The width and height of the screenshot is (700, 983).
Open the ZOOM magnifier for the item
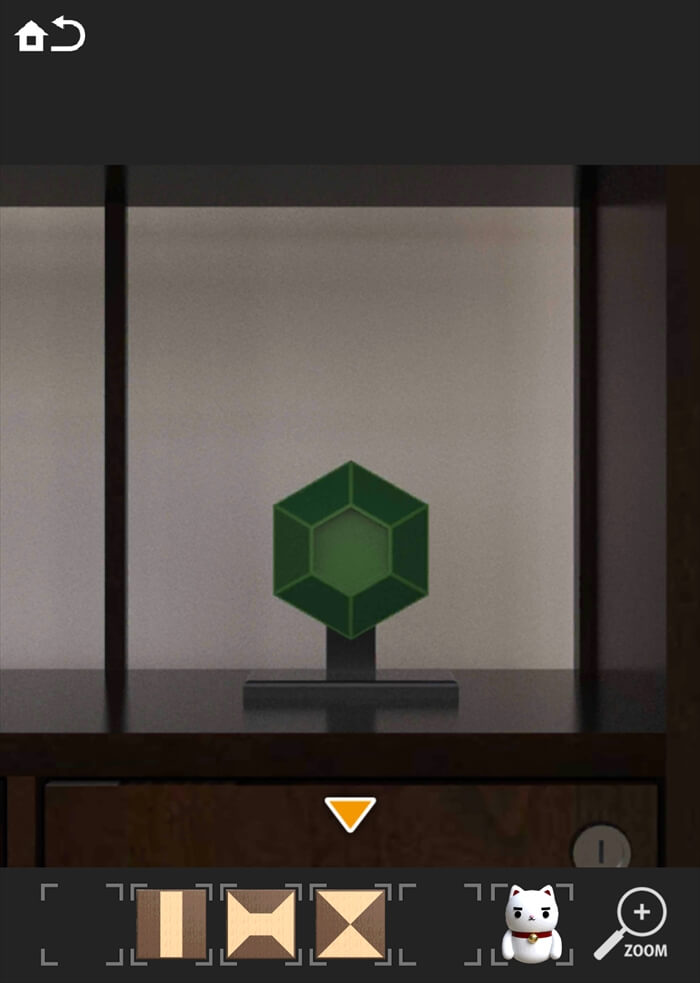632,924
